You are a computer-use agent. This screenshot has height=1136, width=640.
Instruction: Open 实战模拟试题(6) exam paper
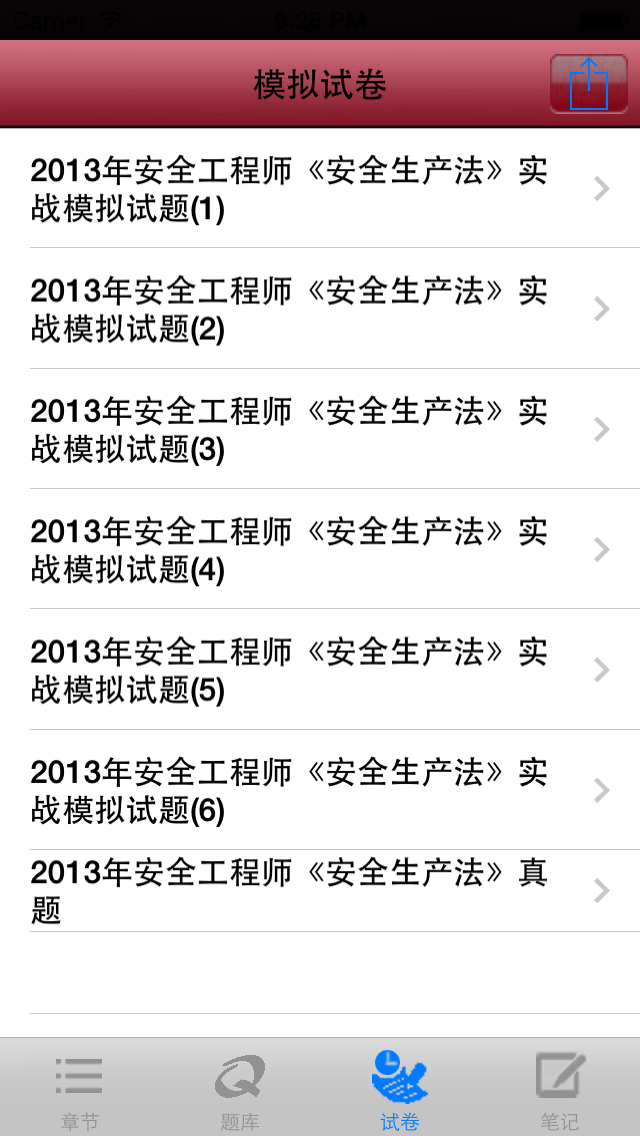(x=320, y=790)
